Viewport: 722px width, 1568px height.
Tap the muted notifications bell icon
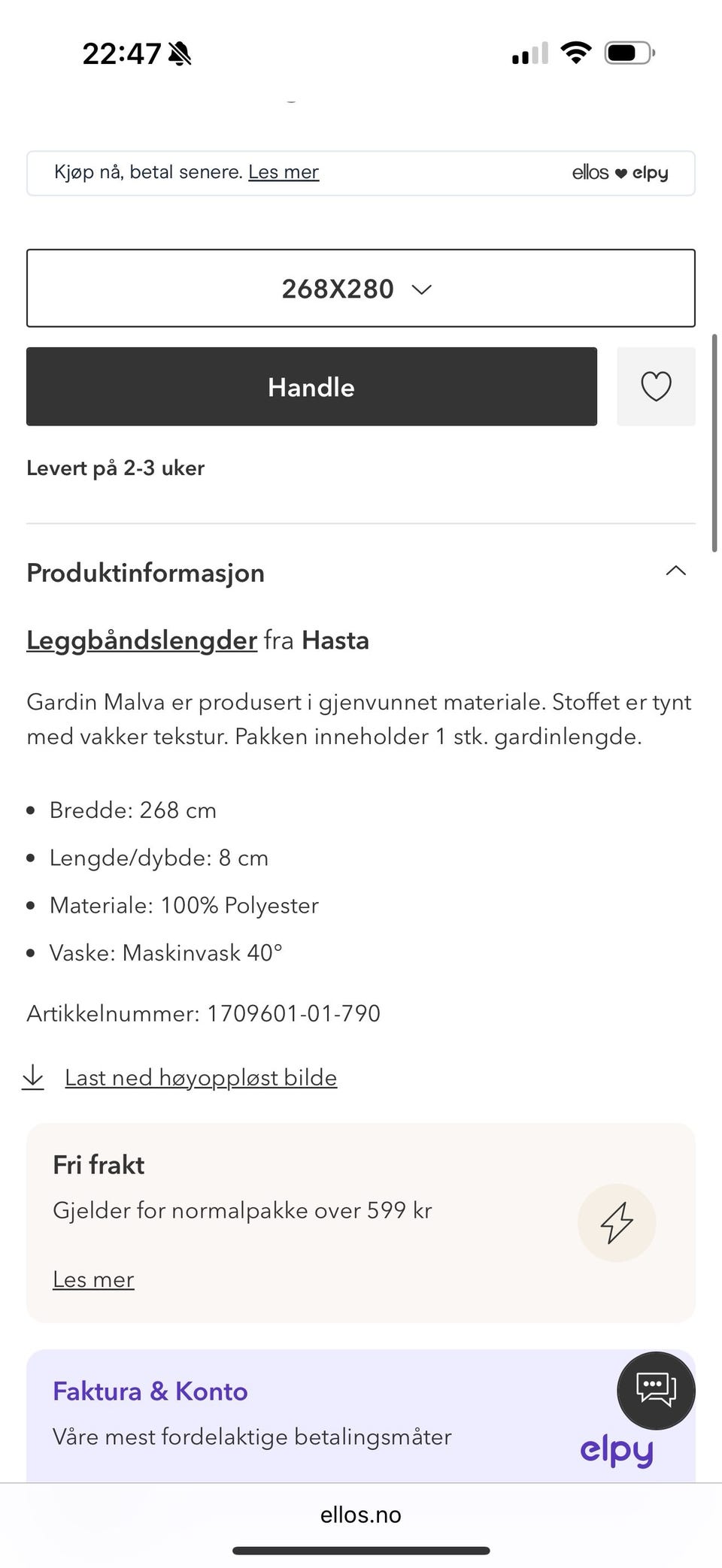tap(178, 53)
